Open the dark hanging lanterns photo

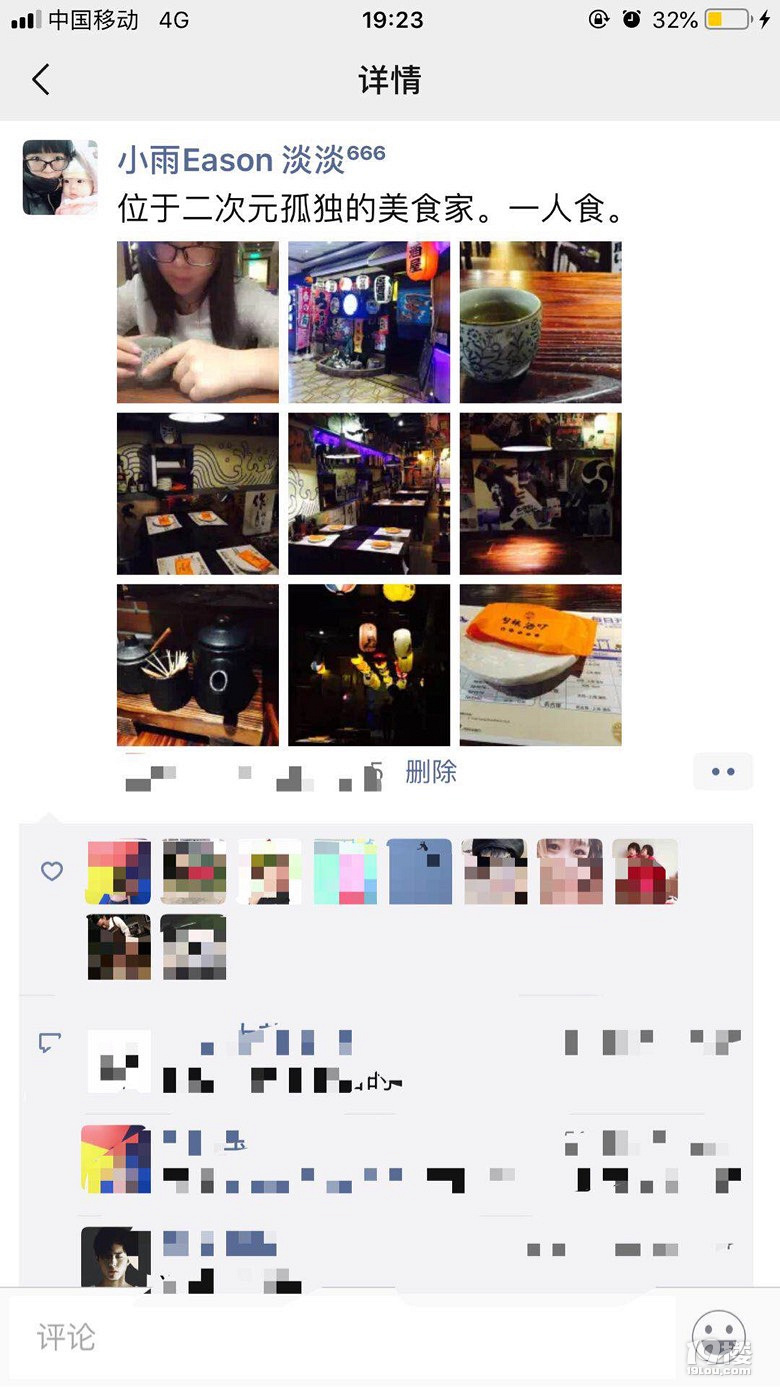pyautogui.click(x=369, y=665)
